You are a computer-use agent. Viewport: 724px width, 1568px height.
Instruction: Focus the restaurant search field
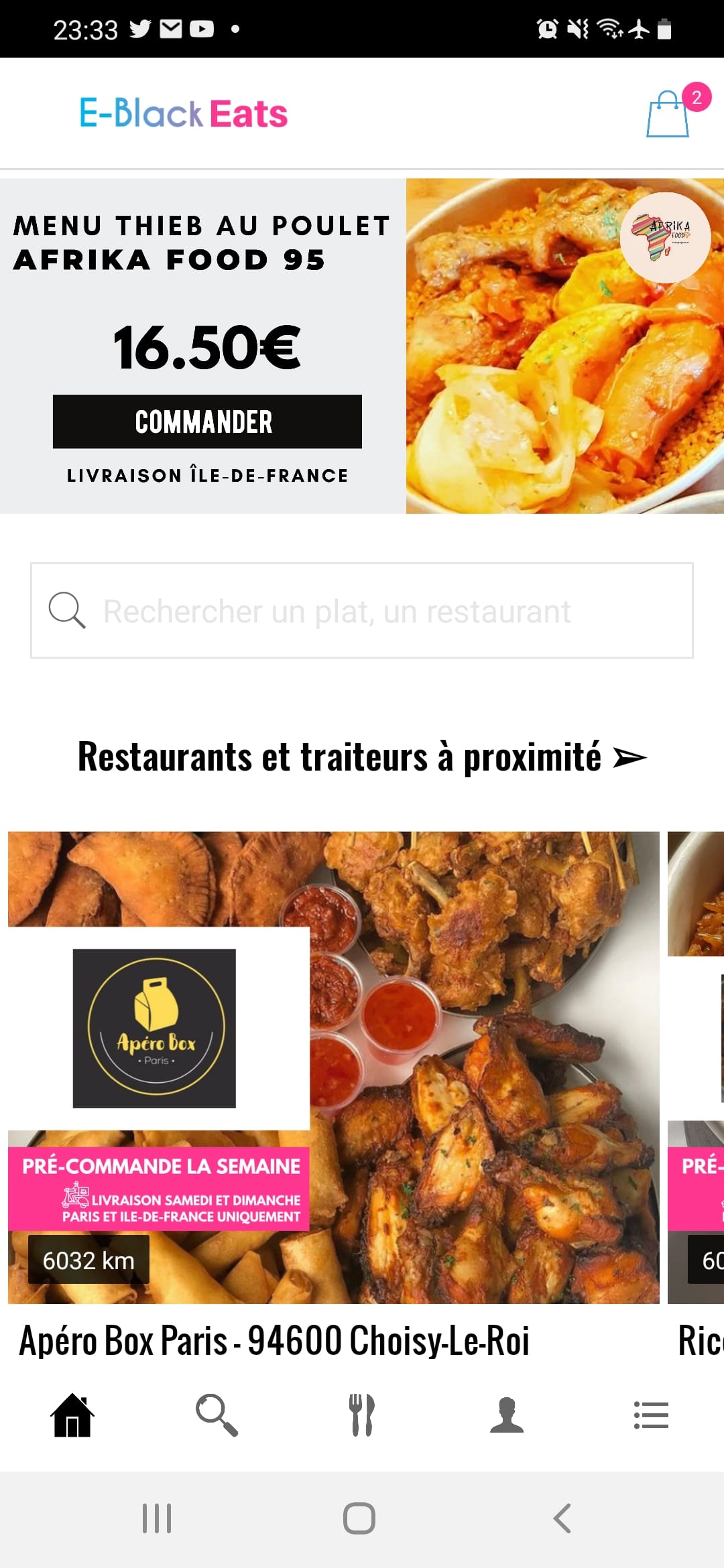pos(362,610)
